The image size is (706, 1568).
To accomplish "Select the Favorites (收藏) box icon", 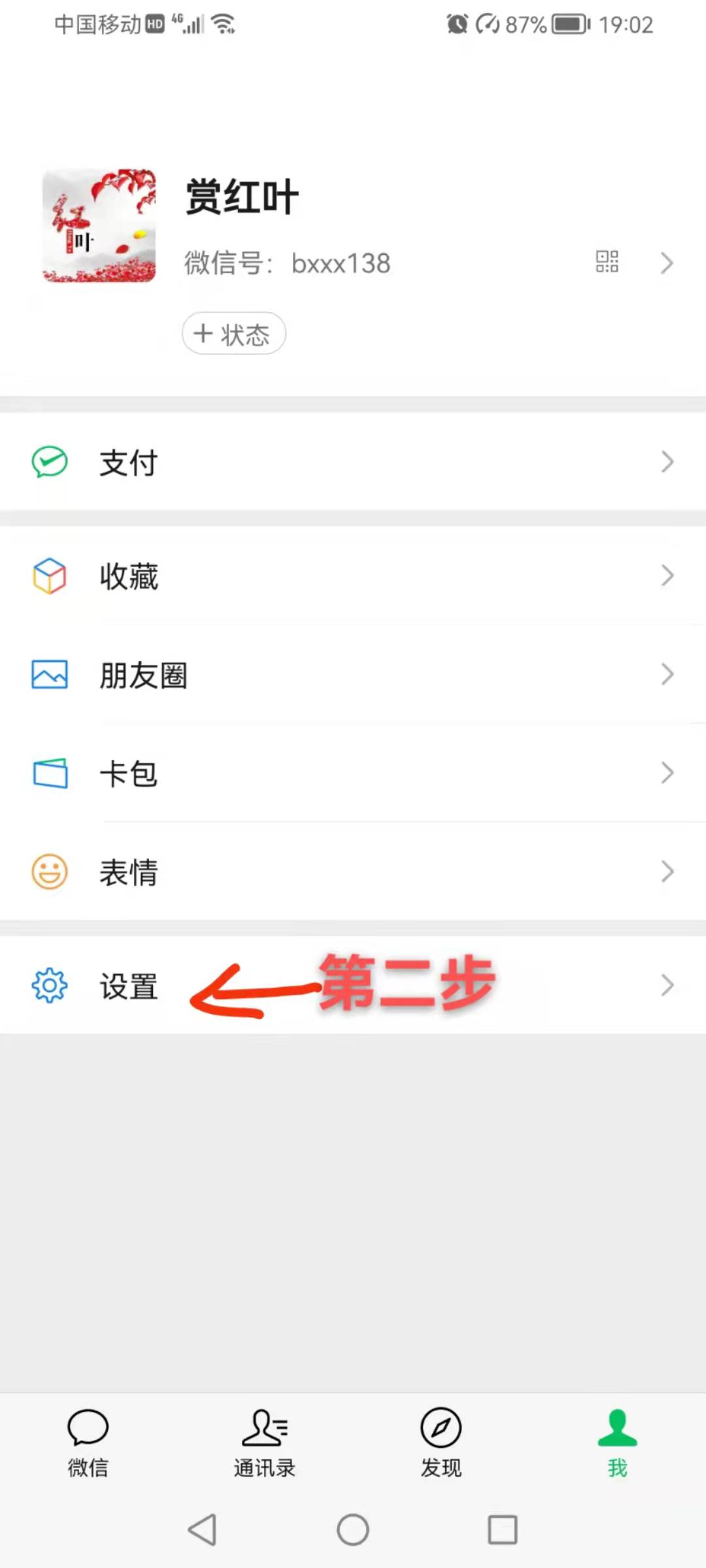I will [x=50, y=576].
